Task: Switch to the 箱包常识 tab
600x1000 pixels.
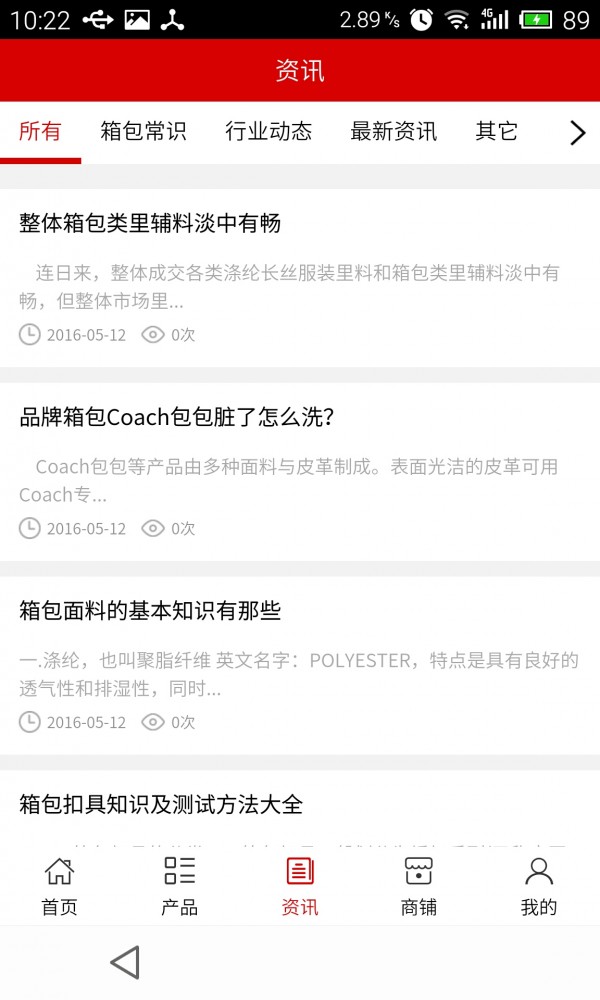Action: click(x=143, y=132)
